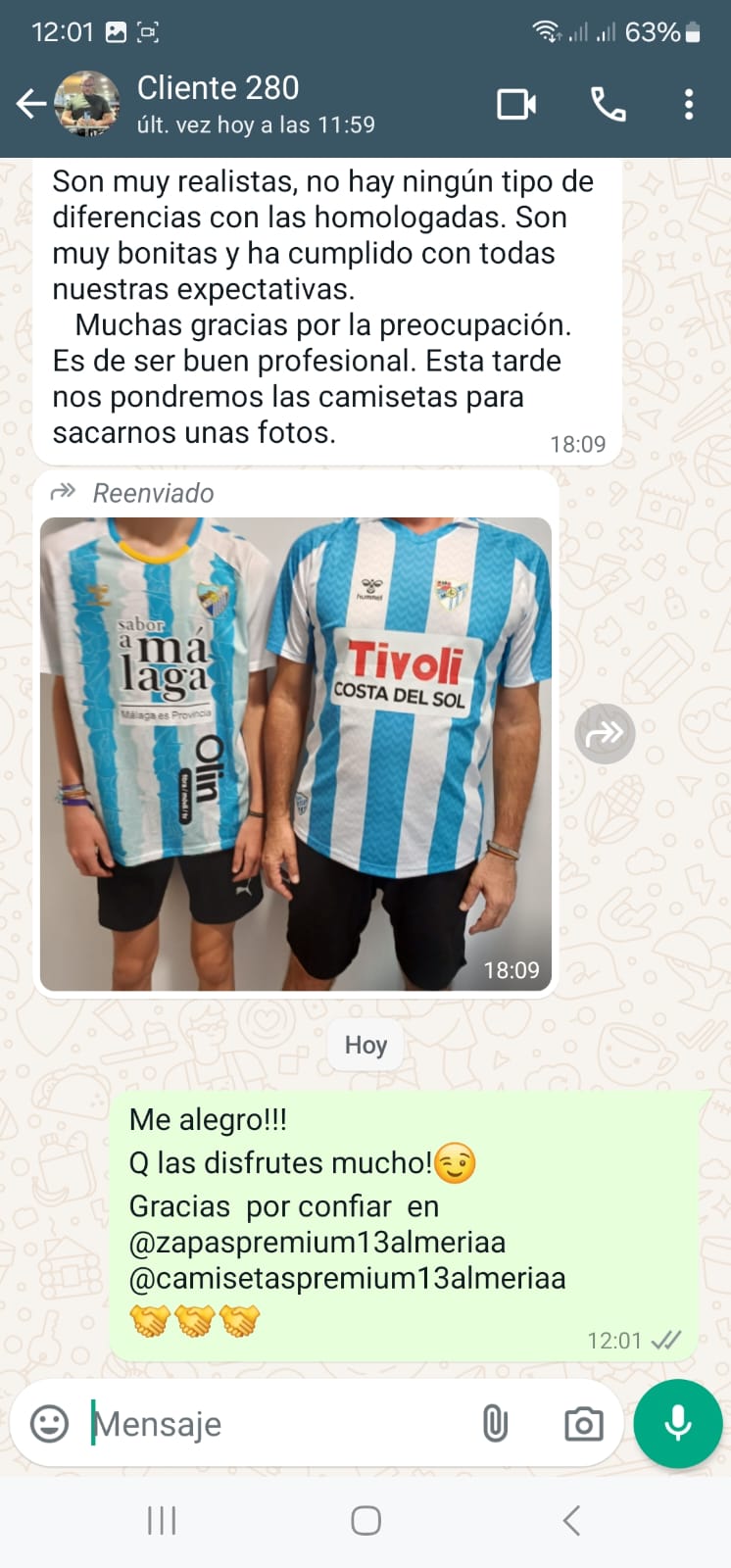Viewport: 731px width, 1568px height.
Task: Open the emoji picker
Action: tap(50, 1423)
